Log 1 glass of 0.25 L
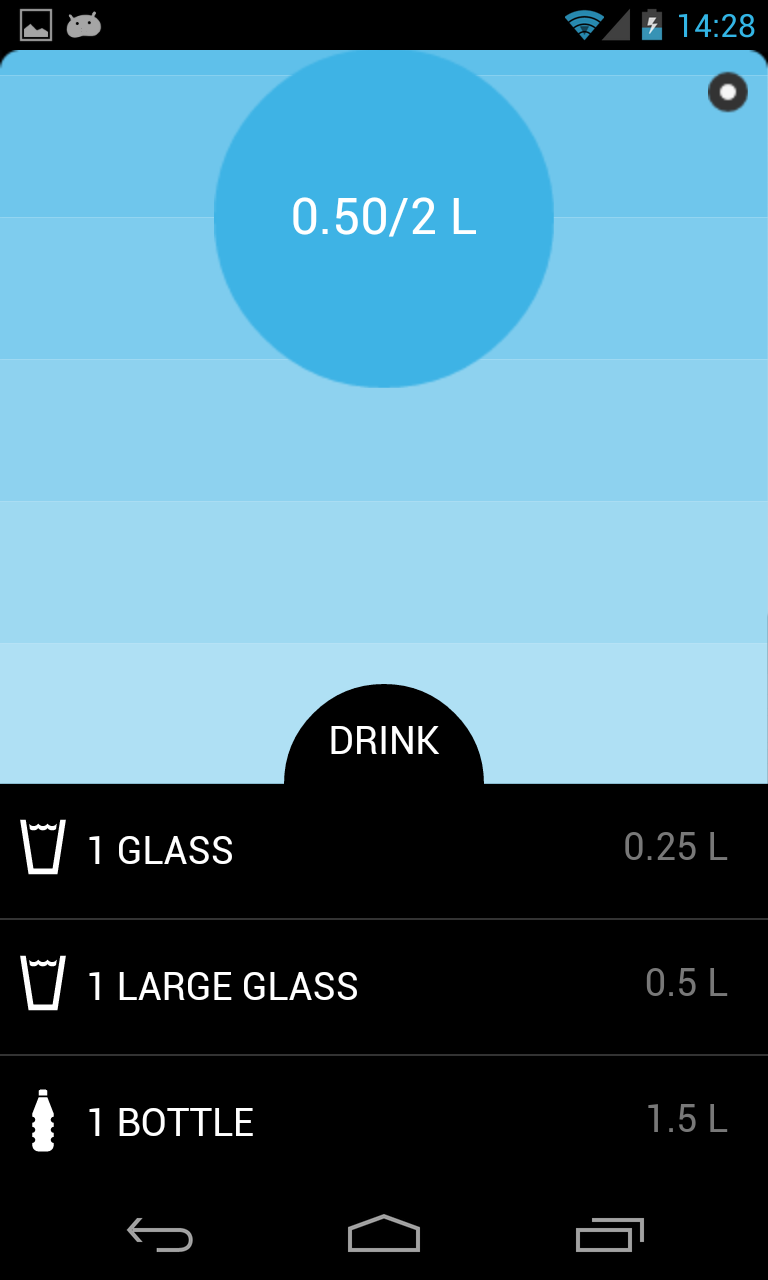Viewport: 768px width, 1280px height. 384,850
